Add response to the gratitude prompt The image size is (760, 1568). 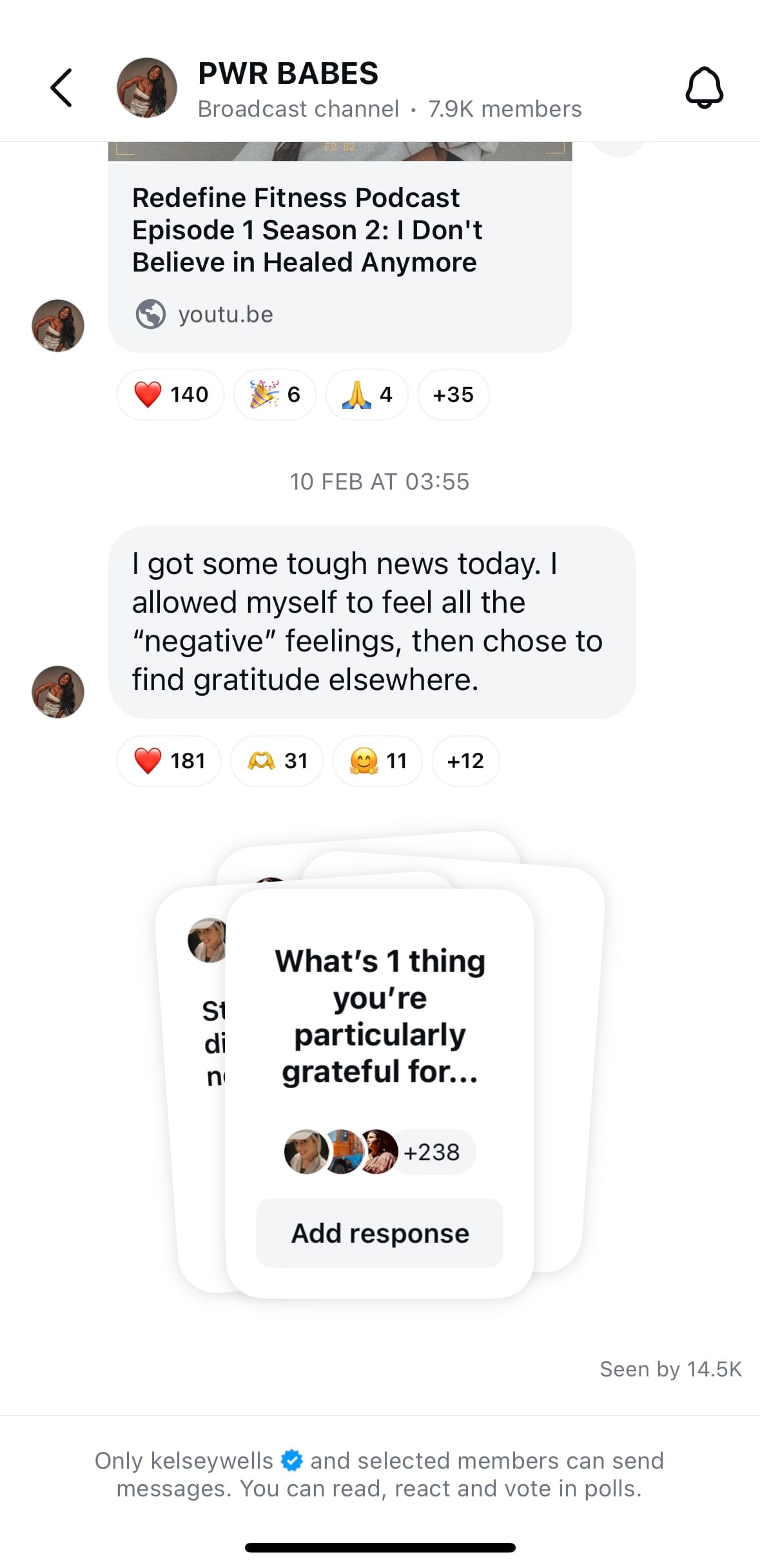tap(380, 1233)
